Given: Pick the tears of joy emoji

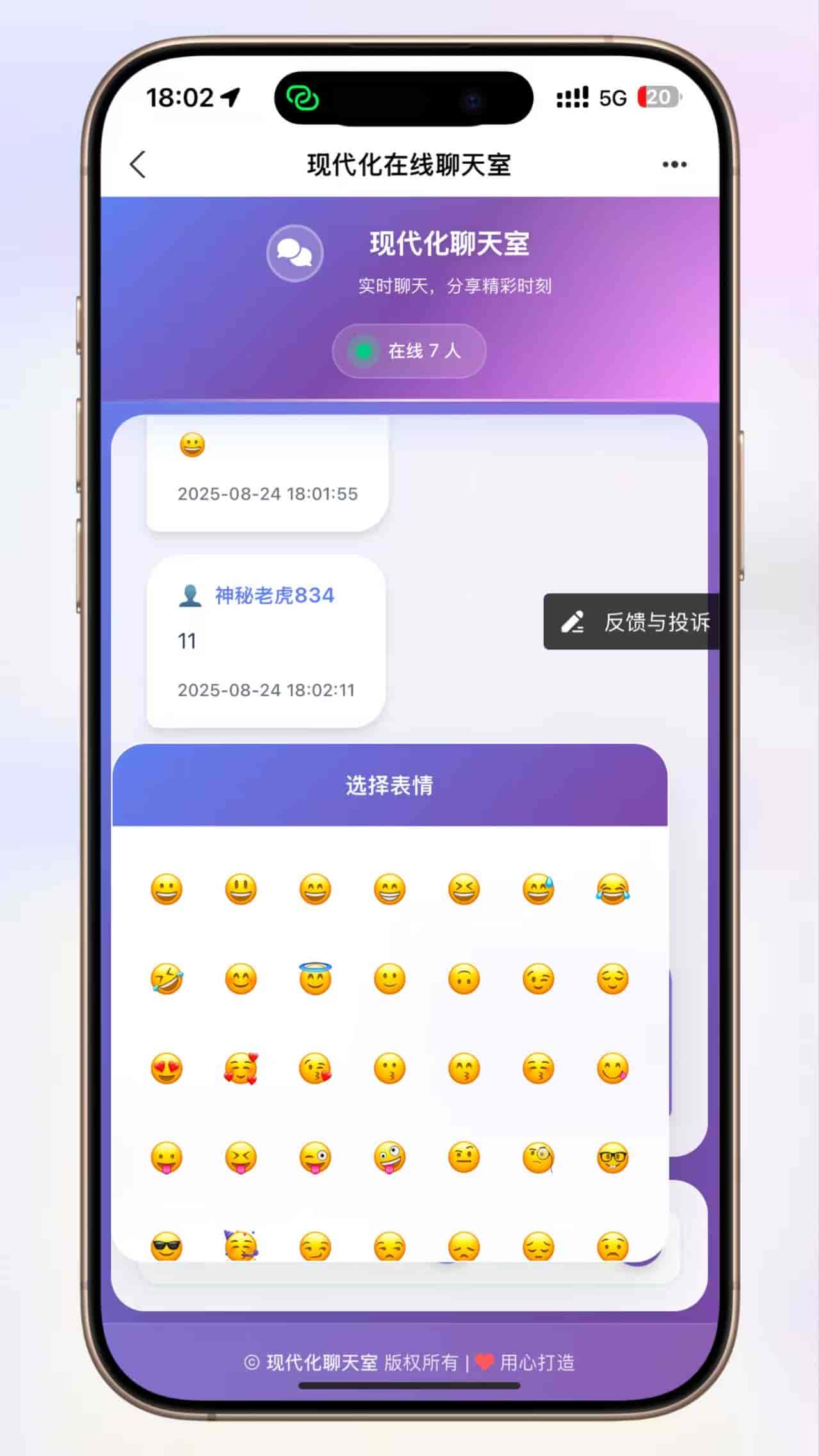Looking at the screenshot, I should click(613, 890).
